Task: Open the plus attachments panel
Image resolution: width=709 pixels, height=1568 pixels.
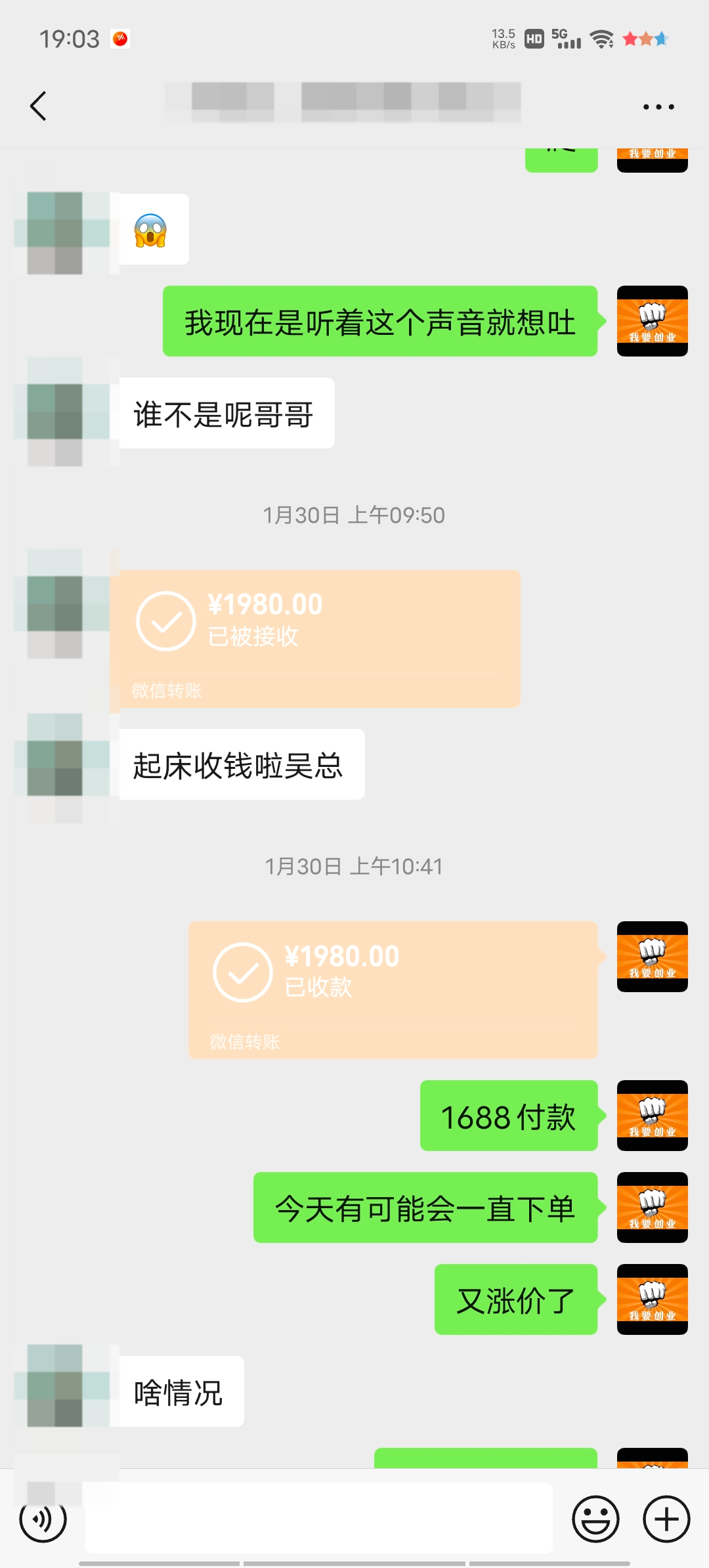Action: [666, 1519]
